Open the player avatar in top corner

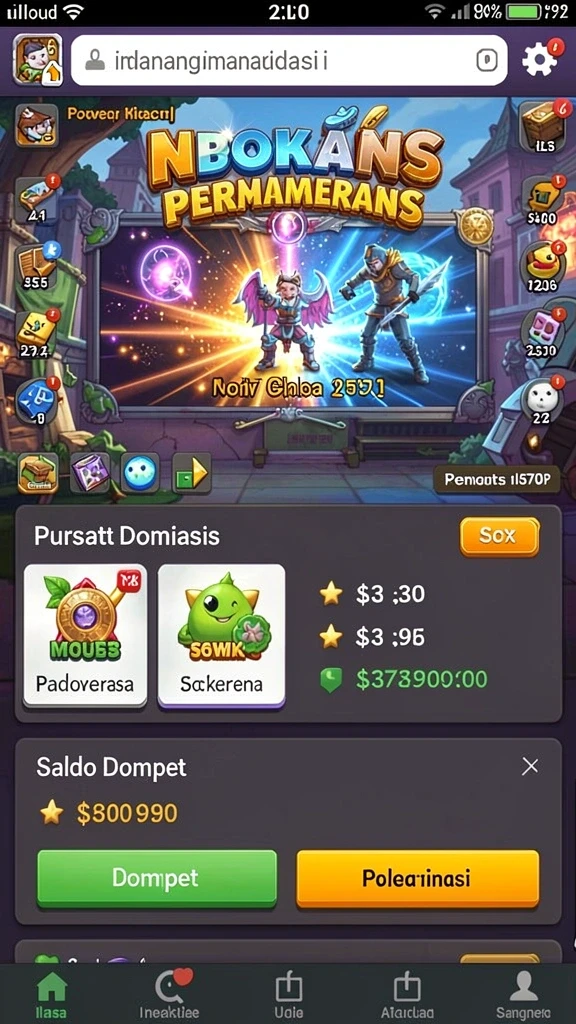38,60
